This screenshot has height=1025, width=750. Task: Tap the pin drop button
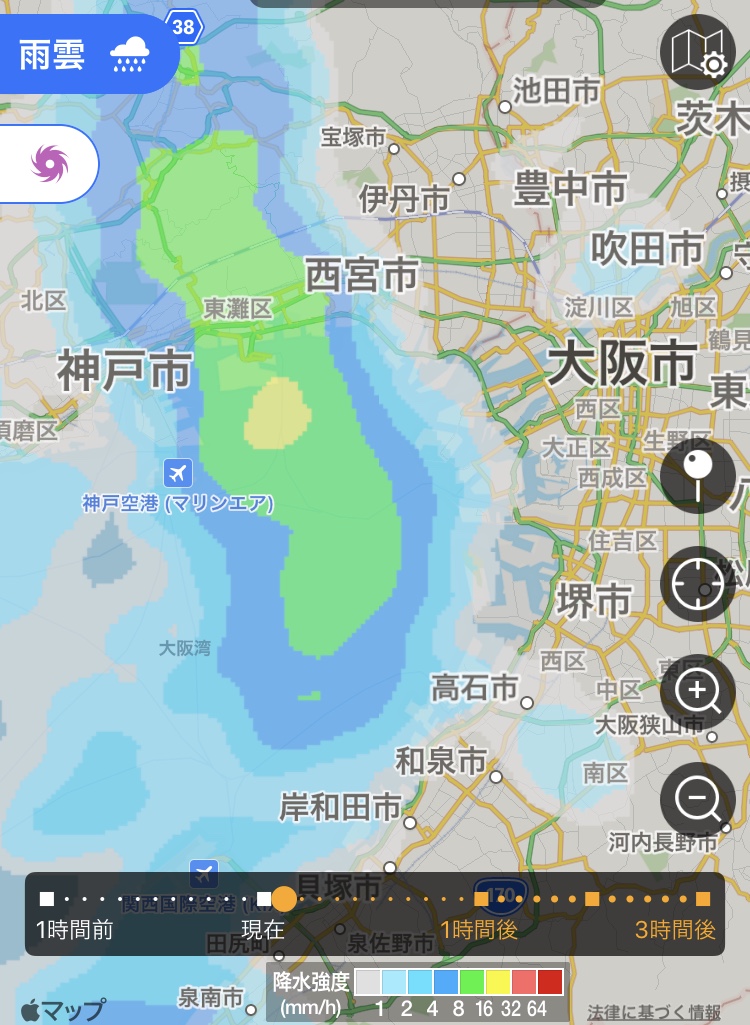click(x=698, y=475)
